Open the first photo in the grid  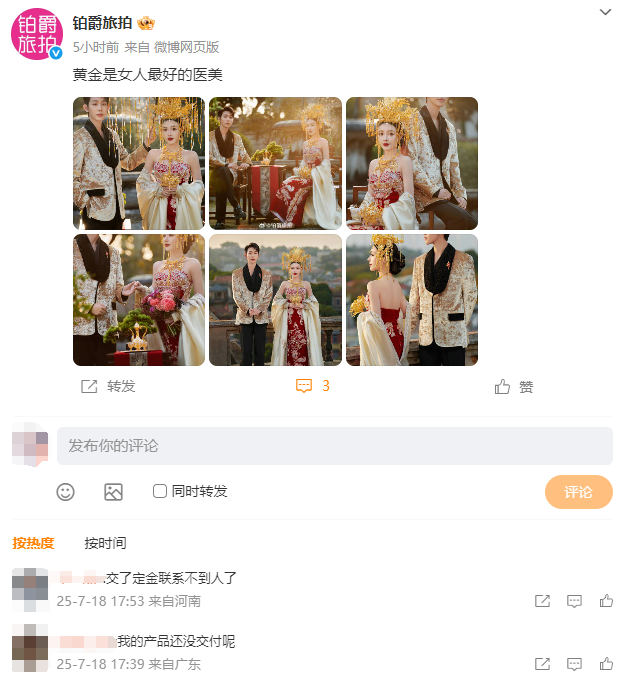click(139, 163)
